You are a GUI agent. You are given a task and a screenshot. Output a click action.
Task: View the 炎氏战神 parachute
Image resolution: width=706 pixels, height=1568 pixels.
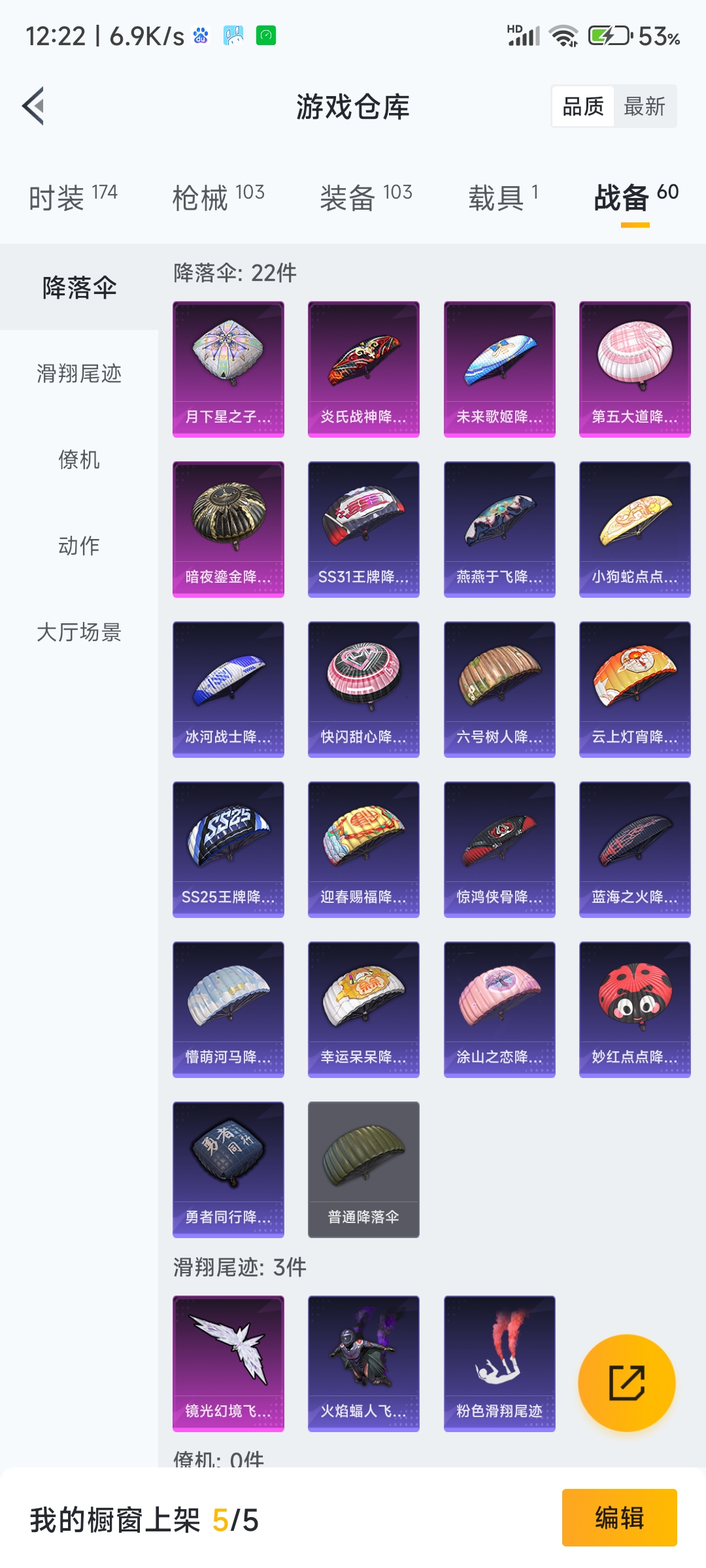point(363,369)
